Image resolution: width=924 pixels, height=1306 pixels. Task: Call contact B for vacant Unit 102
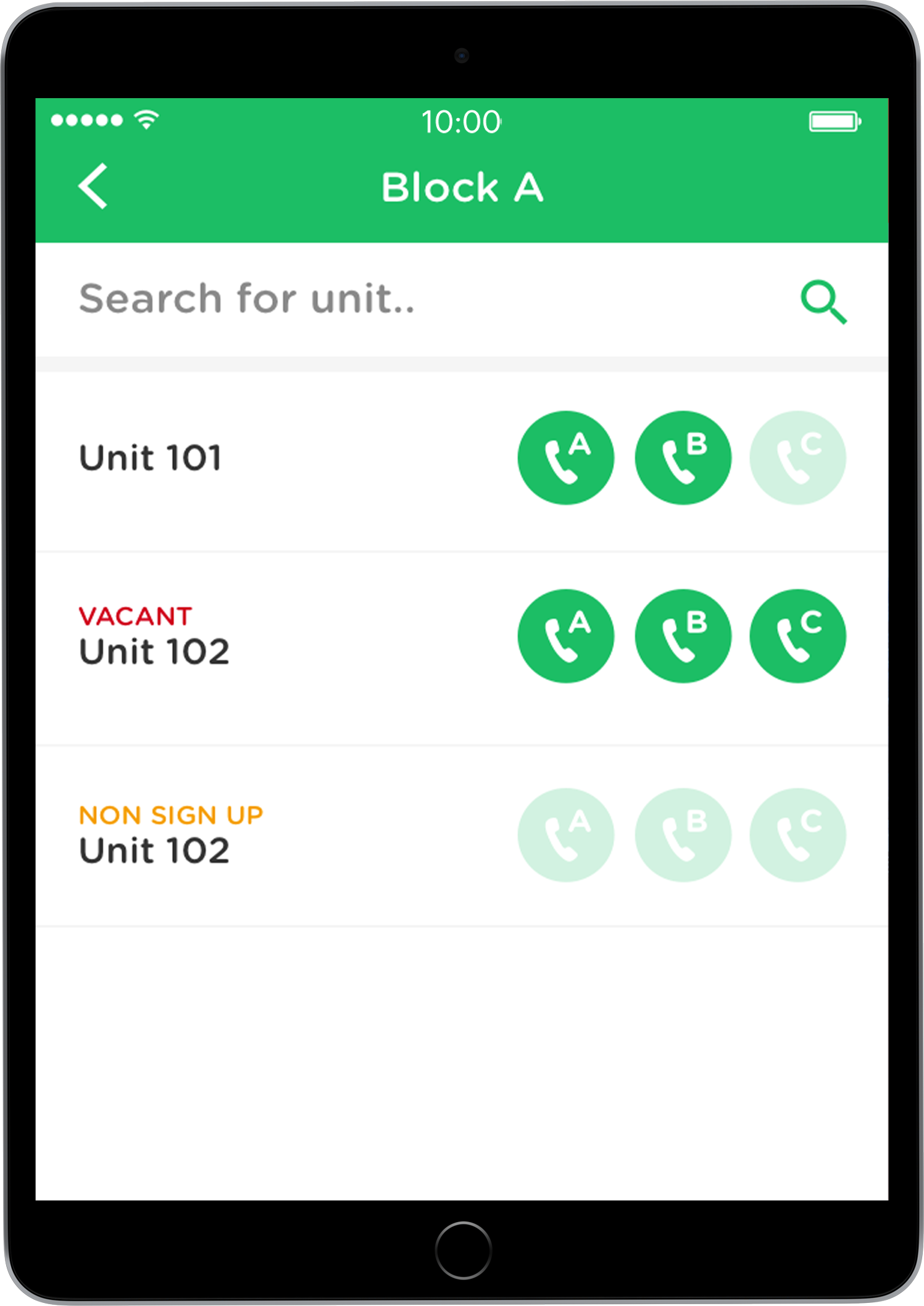point(683,636)
